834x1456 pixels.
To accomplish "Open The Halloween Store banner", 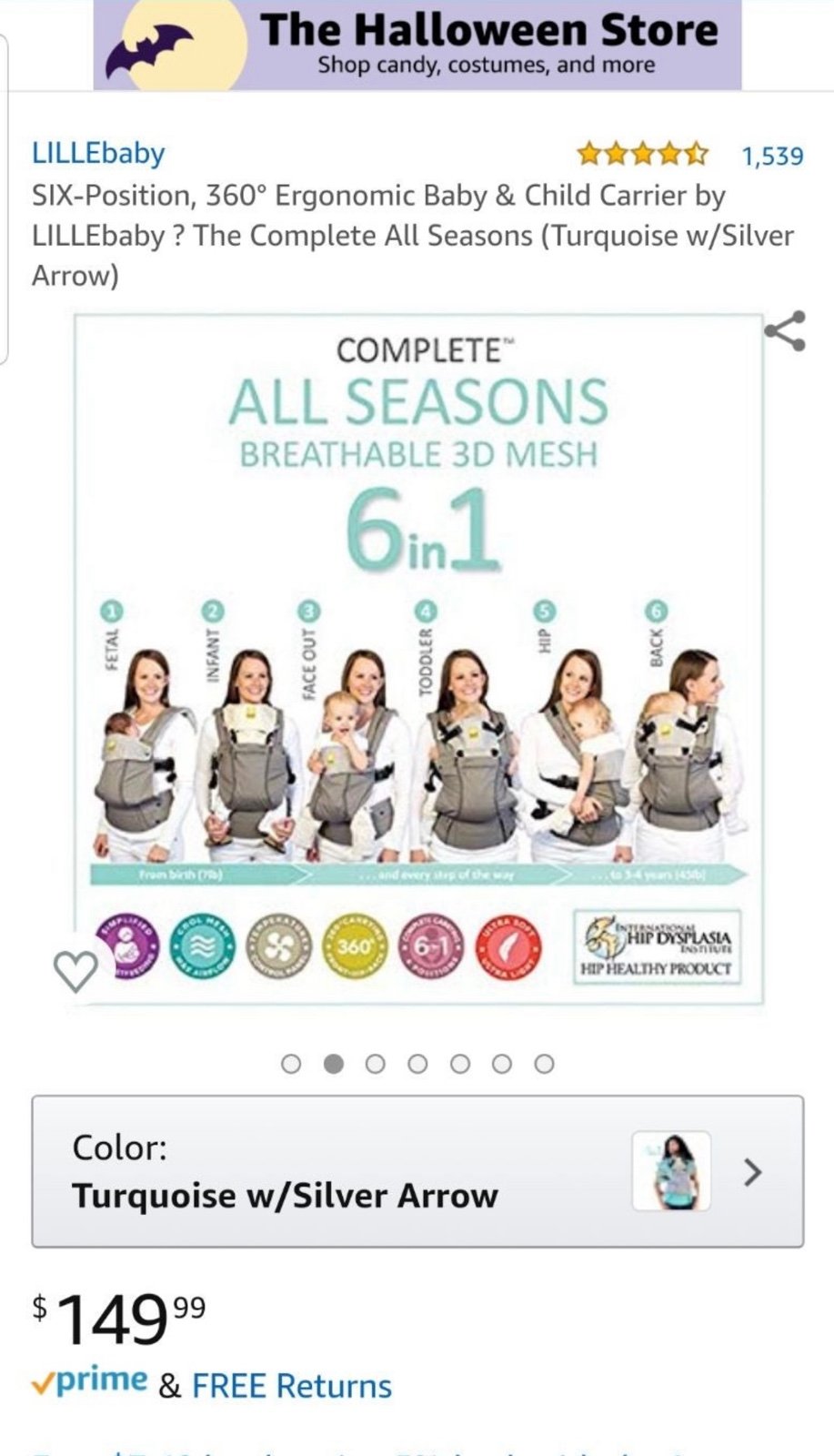I will point(417,45).
